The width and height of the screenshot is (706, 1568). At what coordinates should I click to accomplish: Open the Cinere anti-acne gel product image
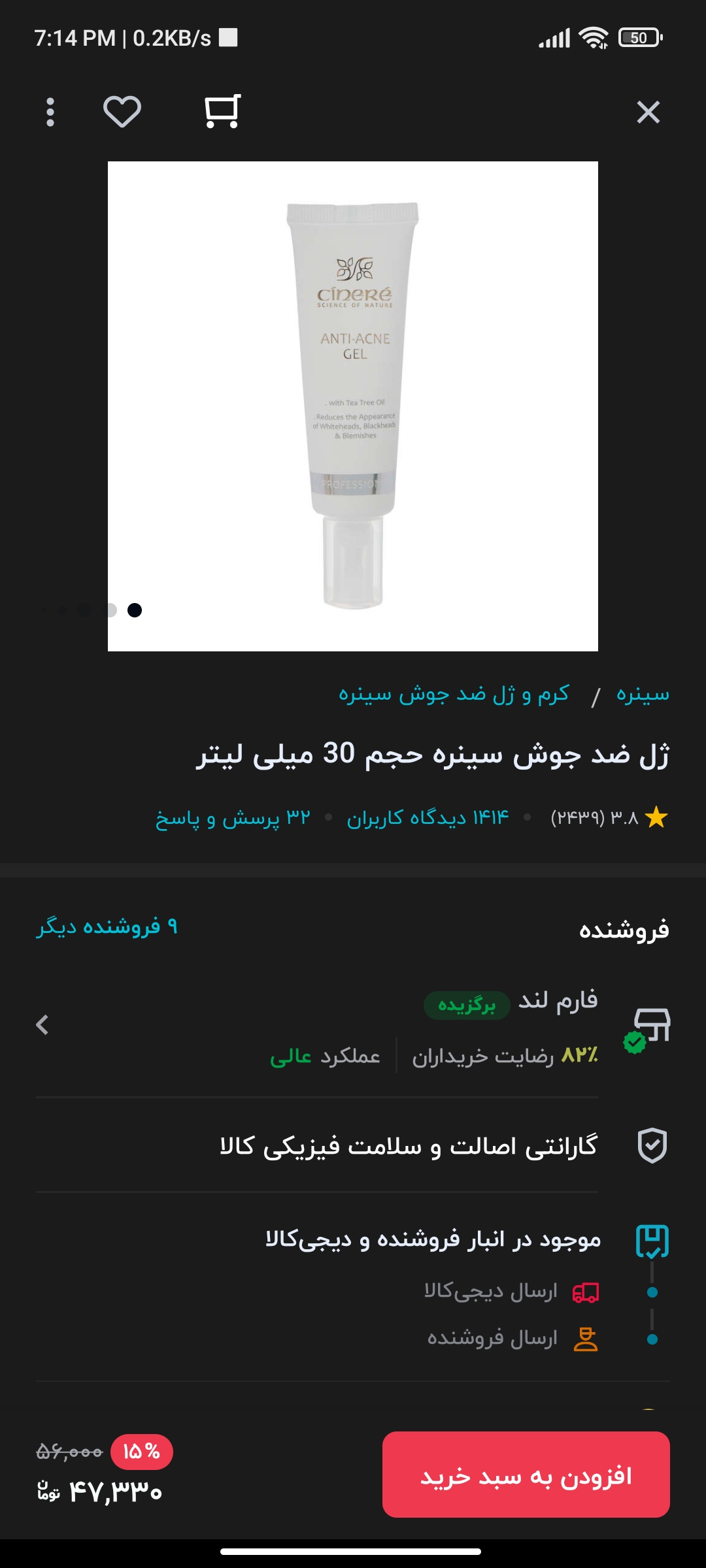click(x=353, y=406)
